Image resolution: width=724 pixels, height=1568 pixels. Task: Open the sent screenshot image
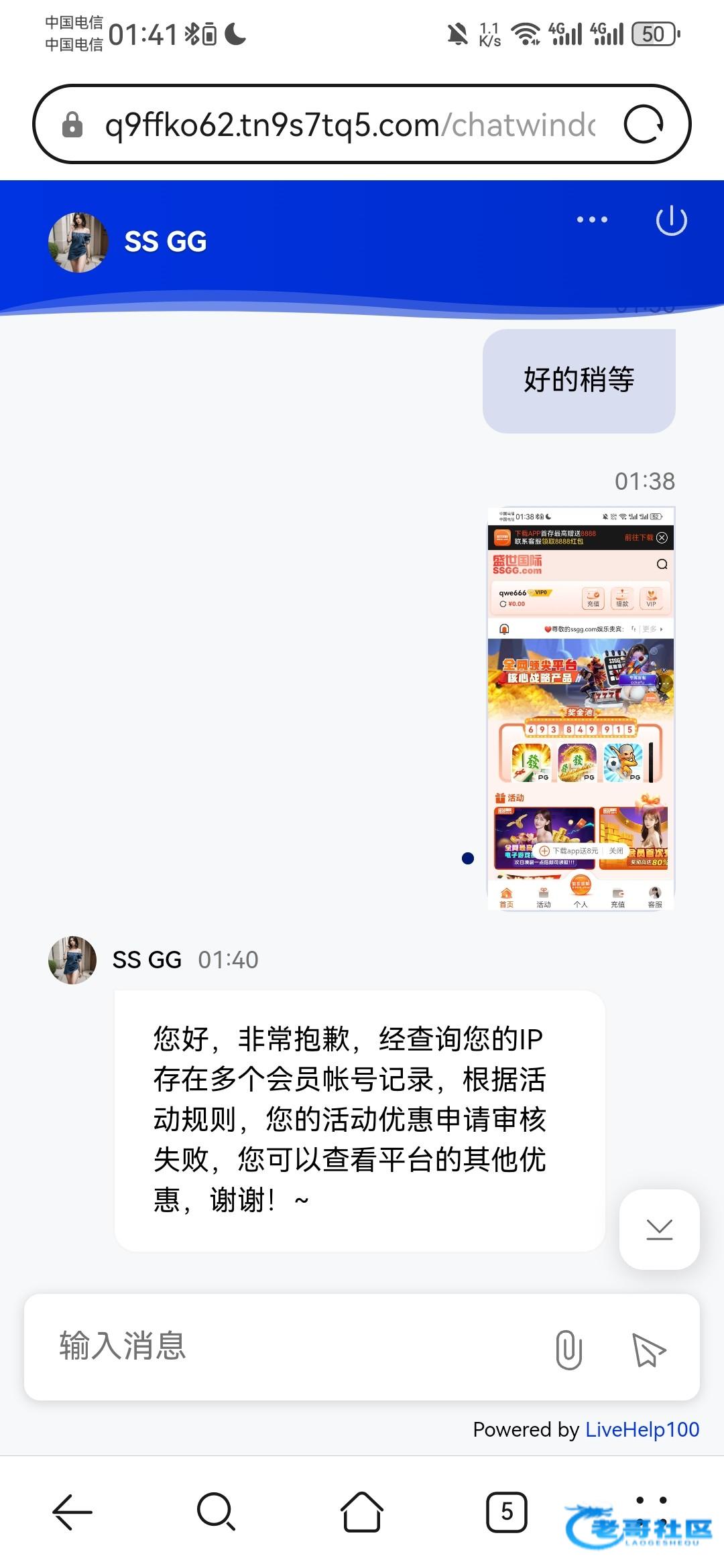[x=581, y=708]
